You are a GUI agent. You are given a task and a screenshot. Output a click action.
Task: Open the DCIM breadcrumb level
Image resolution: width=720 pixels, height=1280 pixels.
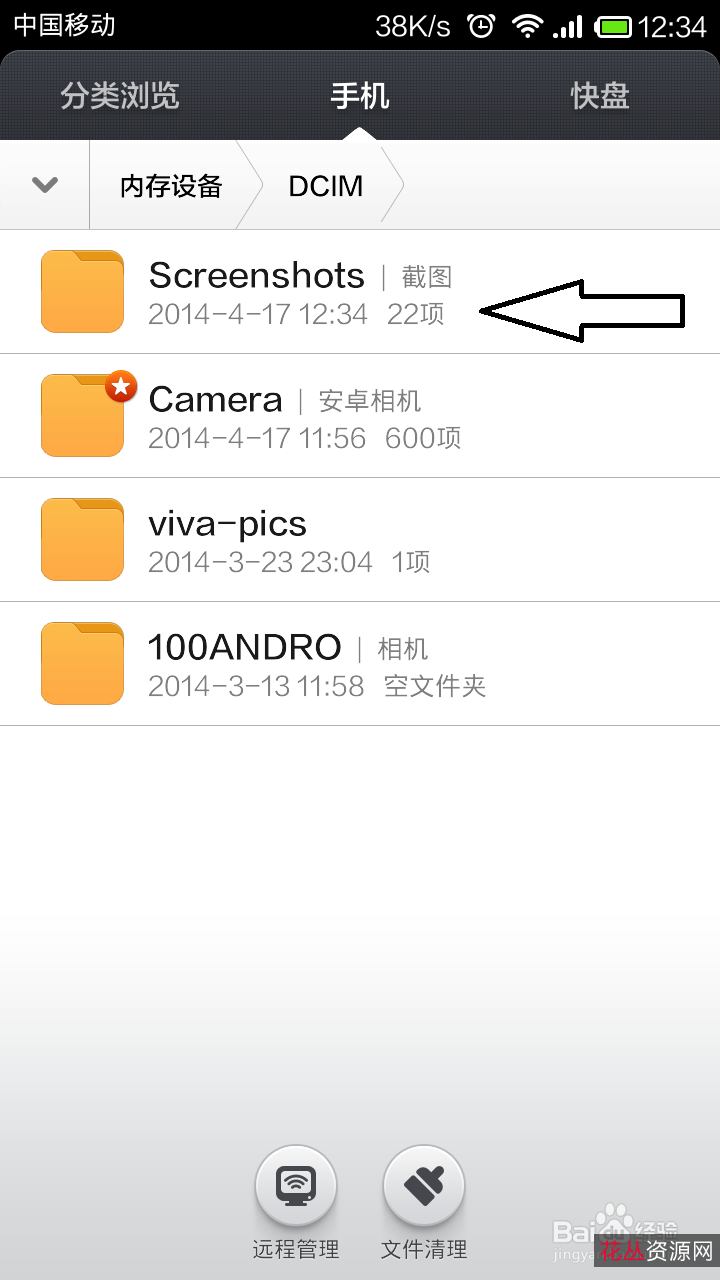pos(325,184)
